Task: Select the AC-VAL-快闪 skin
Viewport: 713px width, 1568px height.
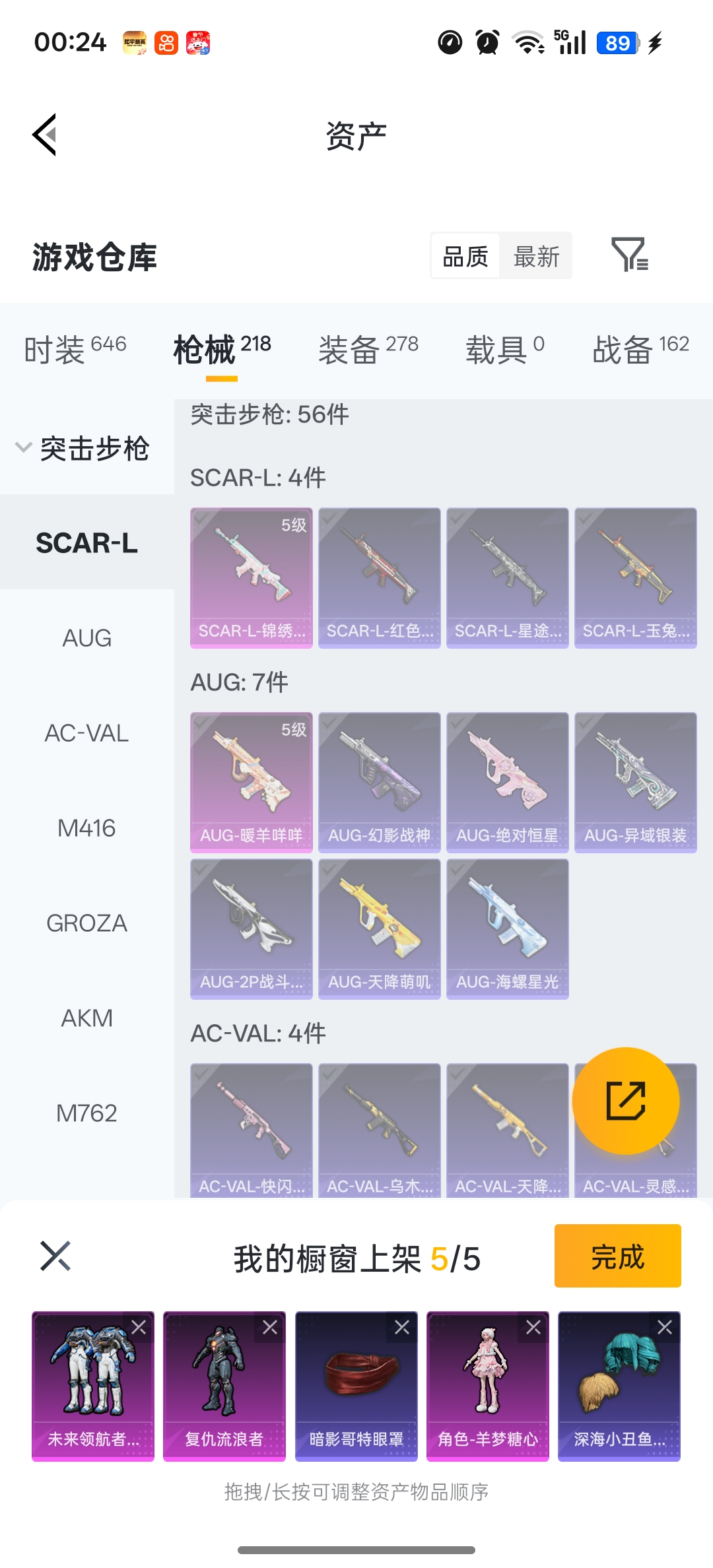Action: coord(252,1130)
